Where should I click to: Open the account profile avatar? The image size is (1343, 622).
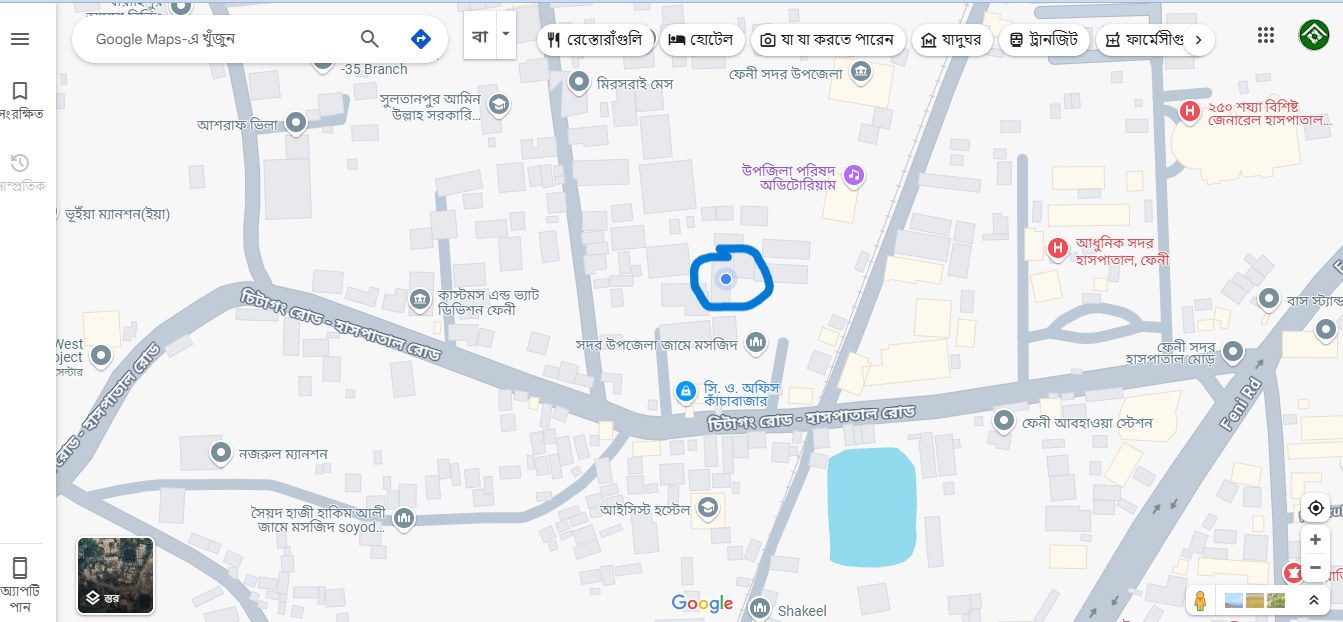[x=1314, y=35]
